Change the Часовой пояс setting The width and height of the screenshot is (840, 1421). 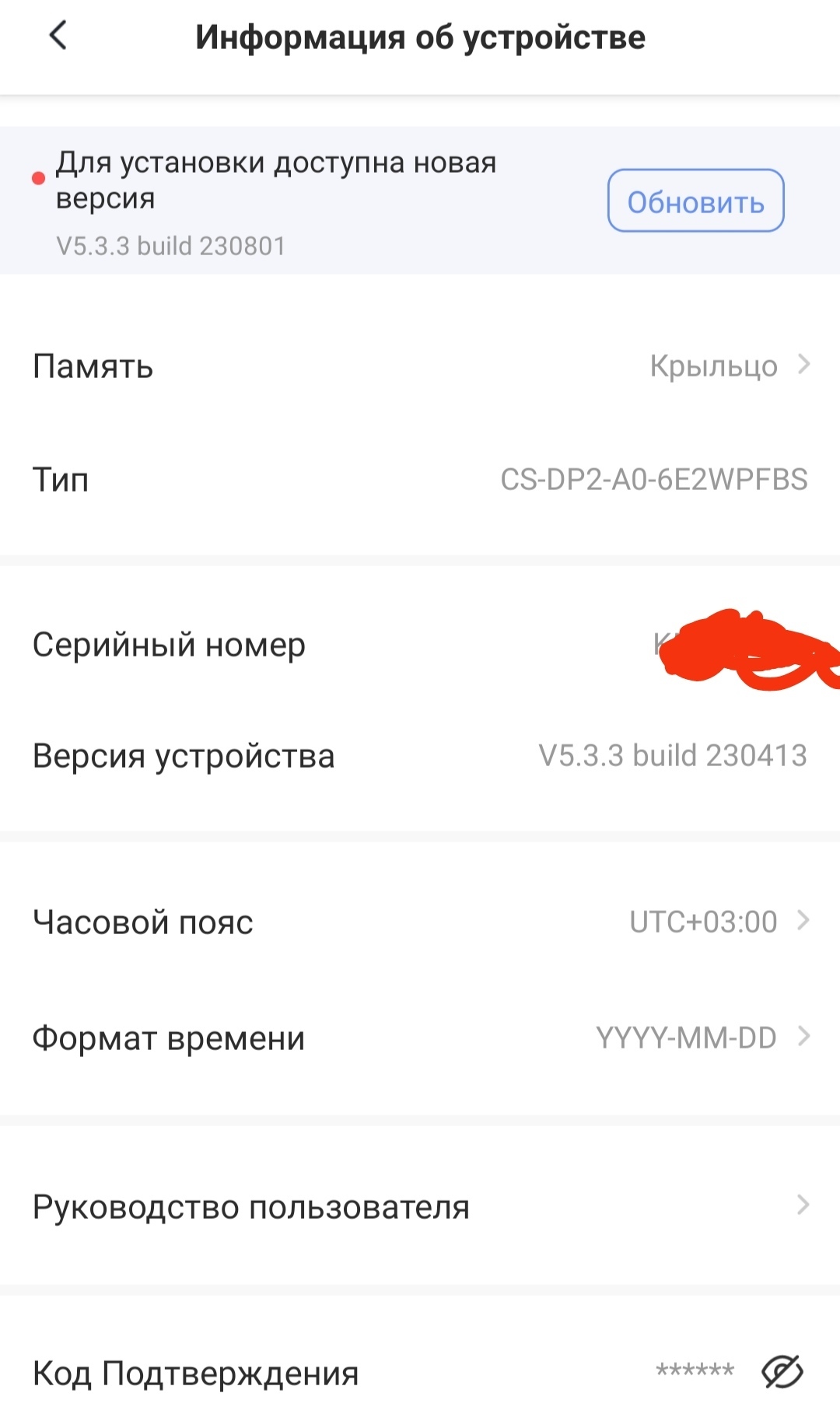click(x=420, y=922)
